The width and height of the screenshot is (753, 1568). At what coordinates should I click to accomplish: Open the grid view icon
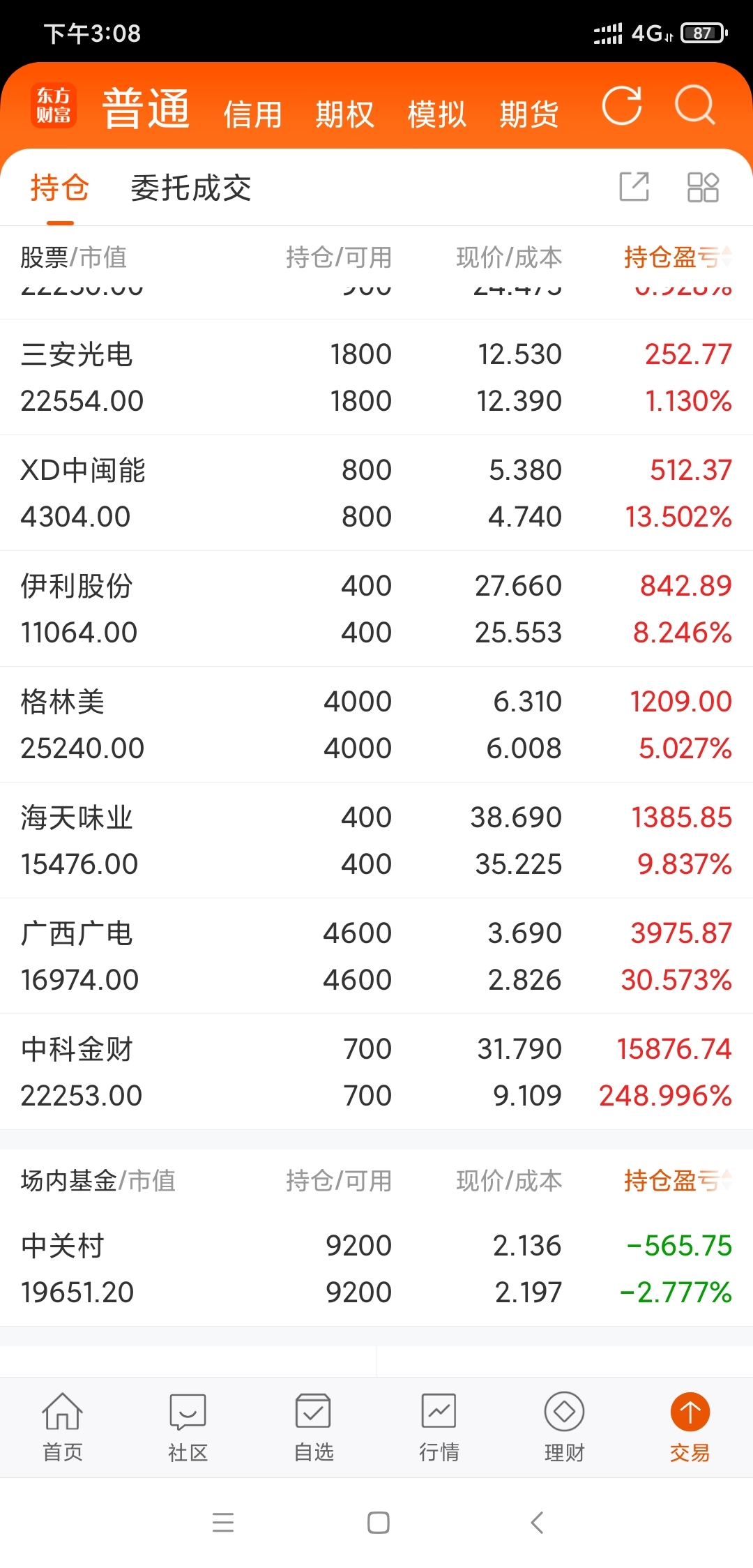[x=703, y=187]
